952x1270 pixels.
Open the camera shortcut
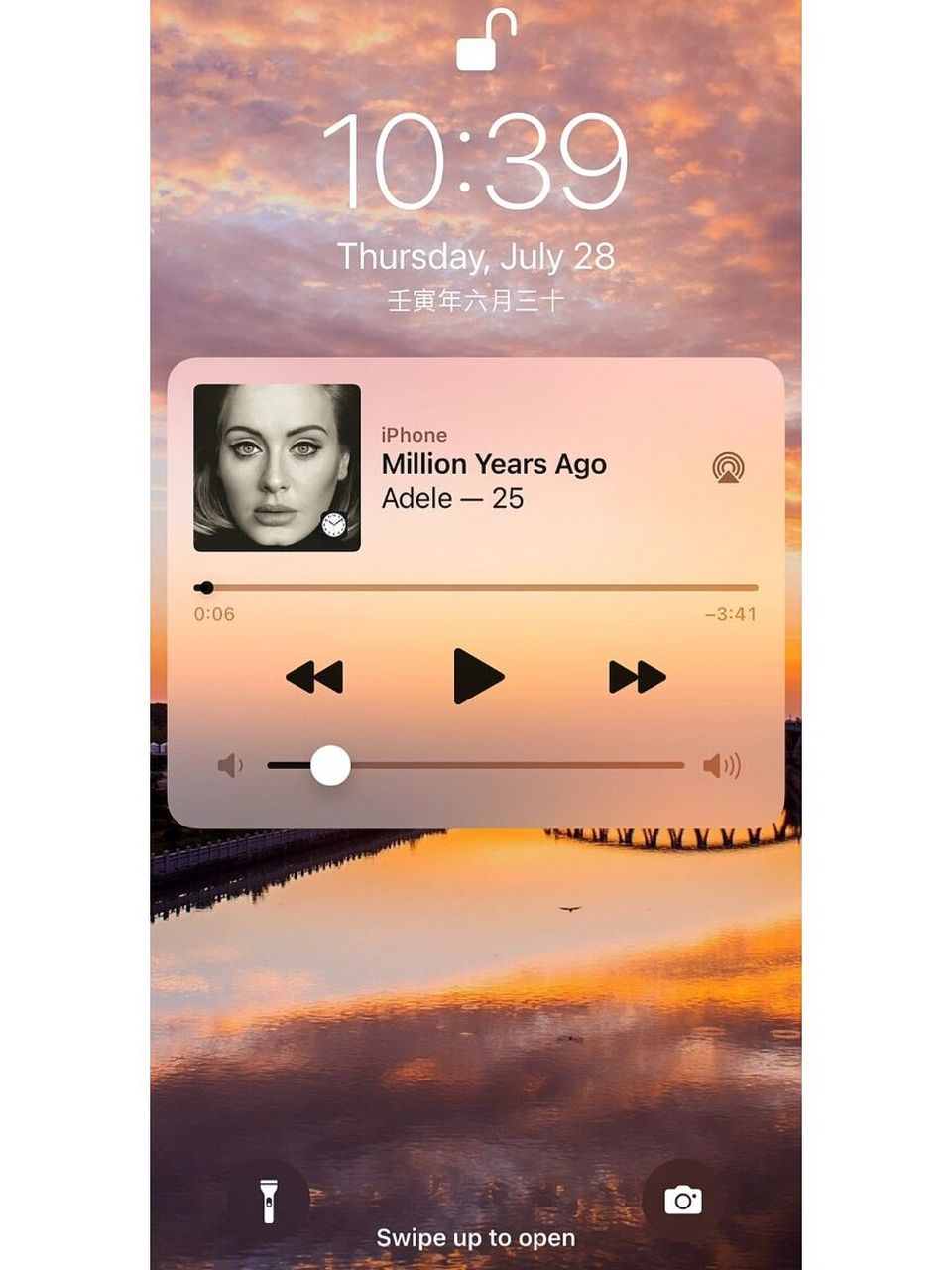point(682,1201)
